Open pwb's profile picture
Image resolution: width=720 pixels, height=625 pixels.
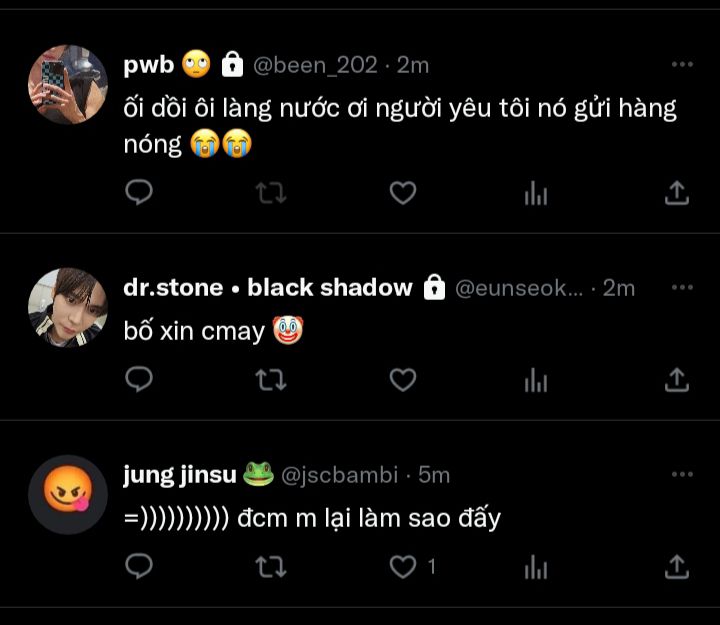[x=68, y=84]
